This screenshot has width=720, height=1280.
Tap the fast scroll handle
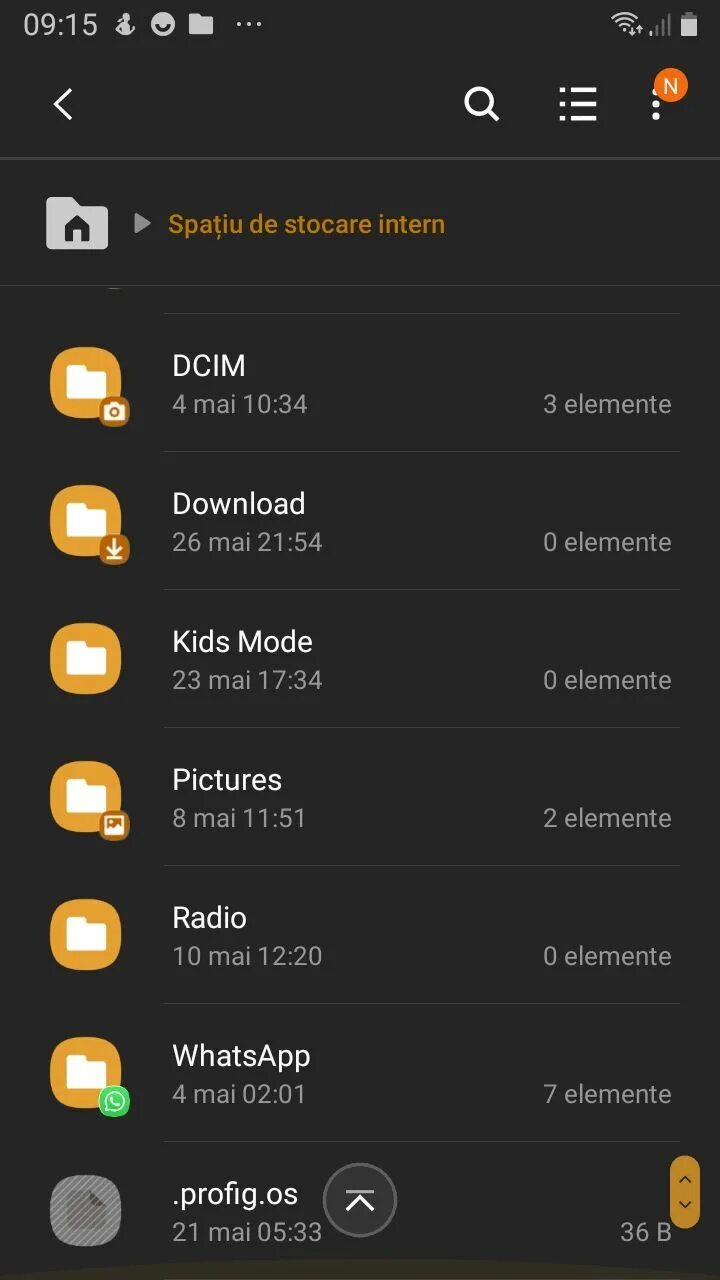pyautogui.click(x=685, y=1192)
